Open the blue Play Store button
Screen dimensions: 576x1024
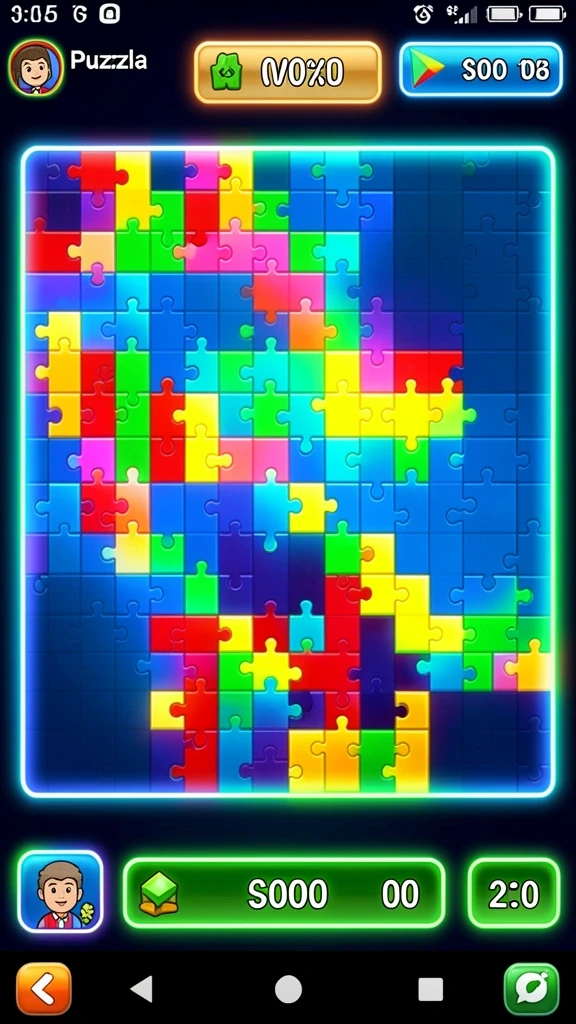pyautogui.click(x=481, y=69)
